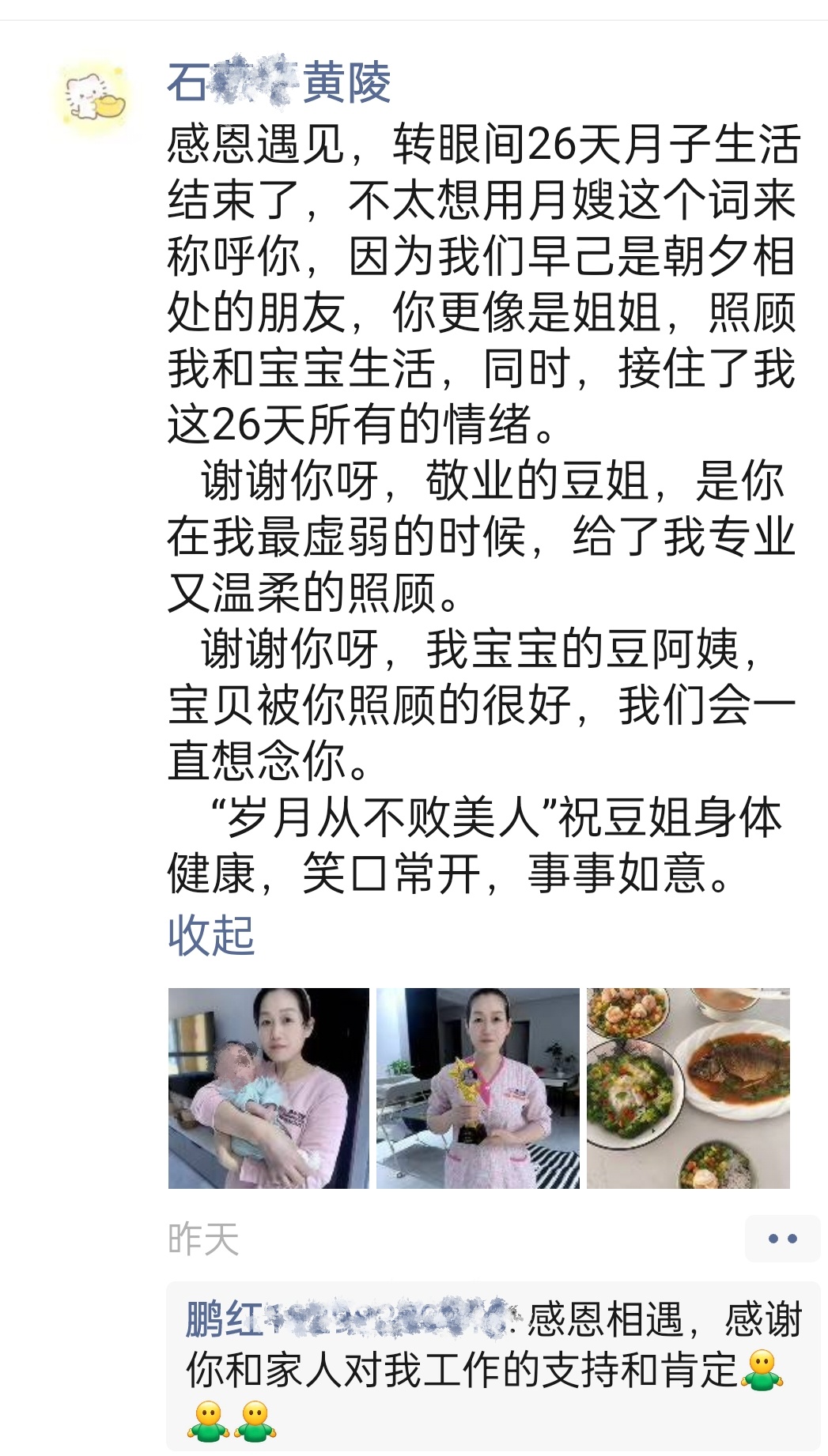828x1456 pixels.
Task: Collapse the post text with 收起
Action: tap(210, 936)
